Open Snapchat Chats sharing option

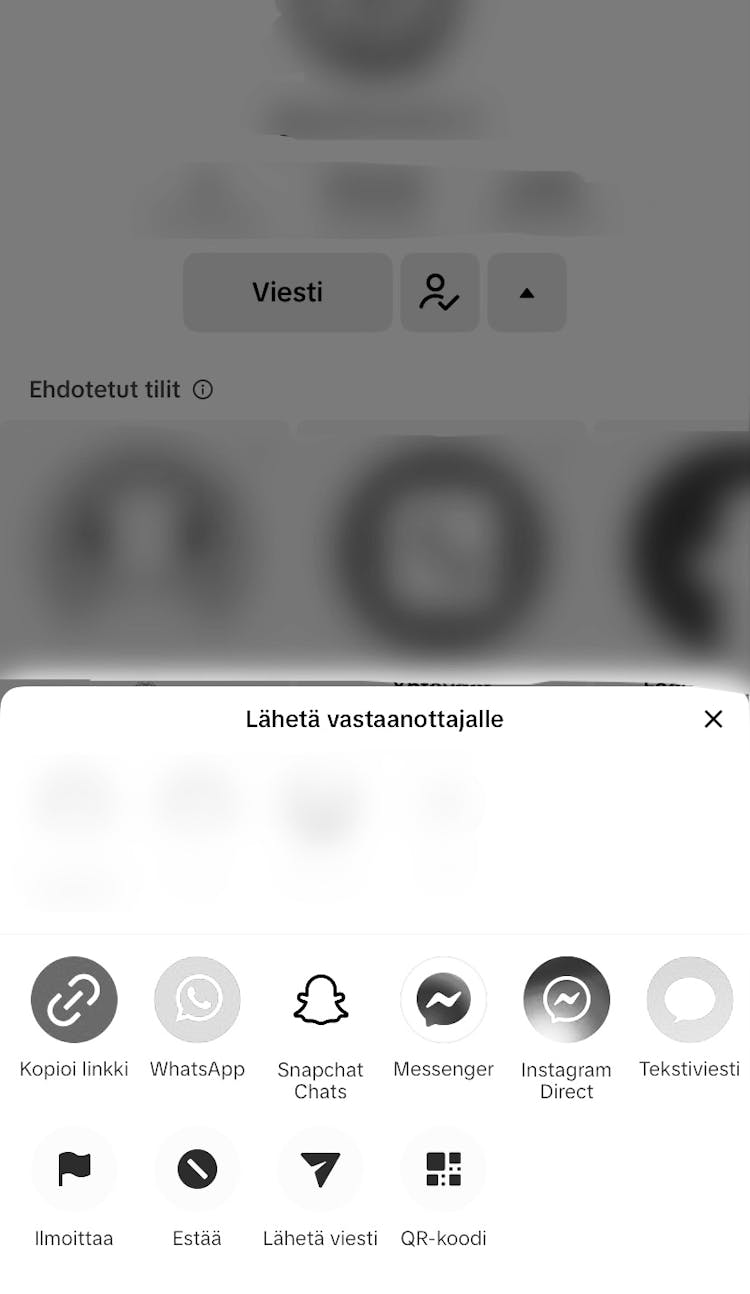point(320,998)
